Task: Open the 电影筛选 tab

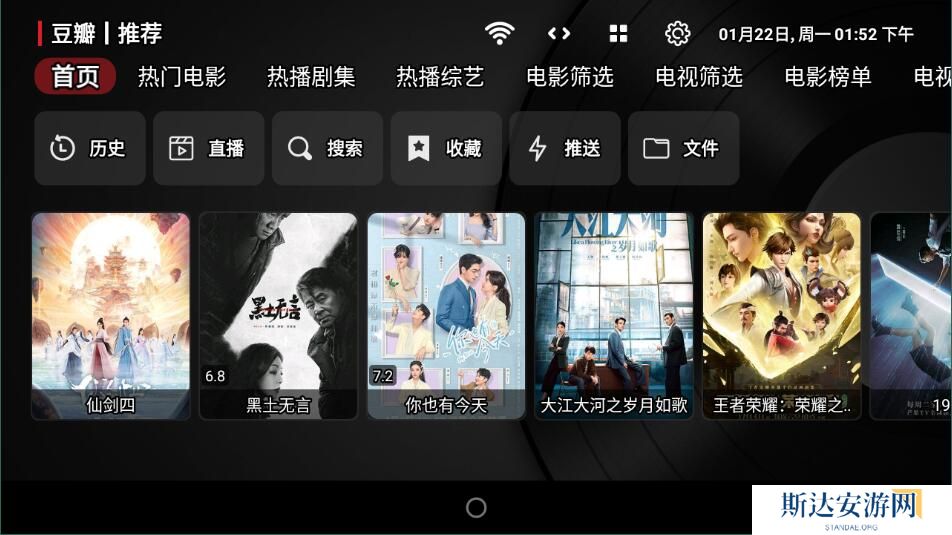Action: point(570,77)
